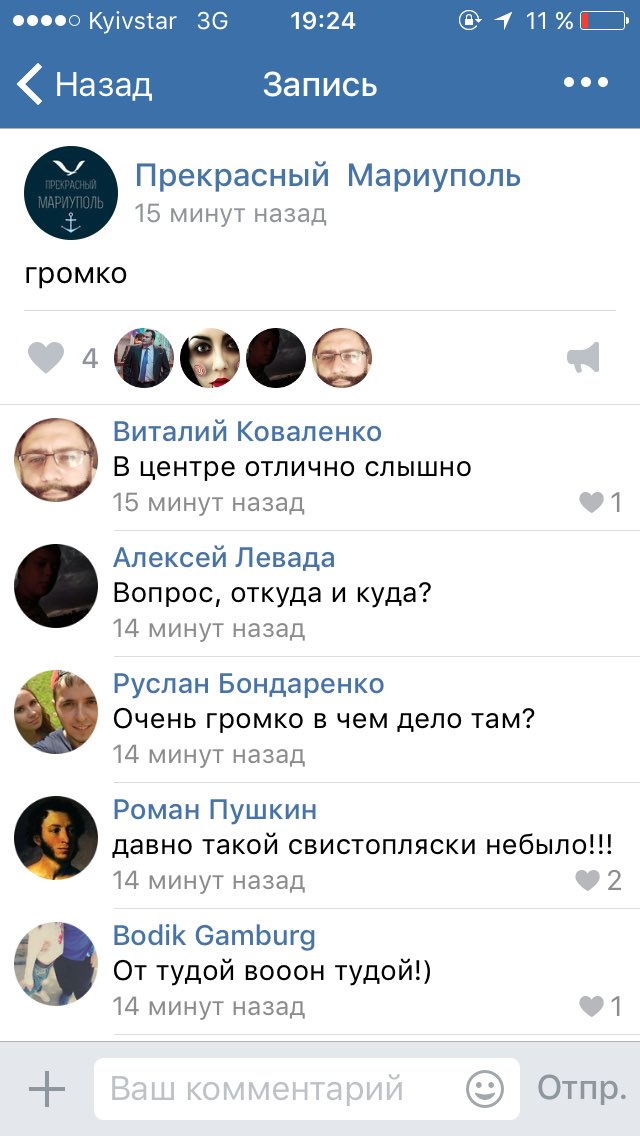
Task: Share the post via megaphone icon
Action: (583, 358)
